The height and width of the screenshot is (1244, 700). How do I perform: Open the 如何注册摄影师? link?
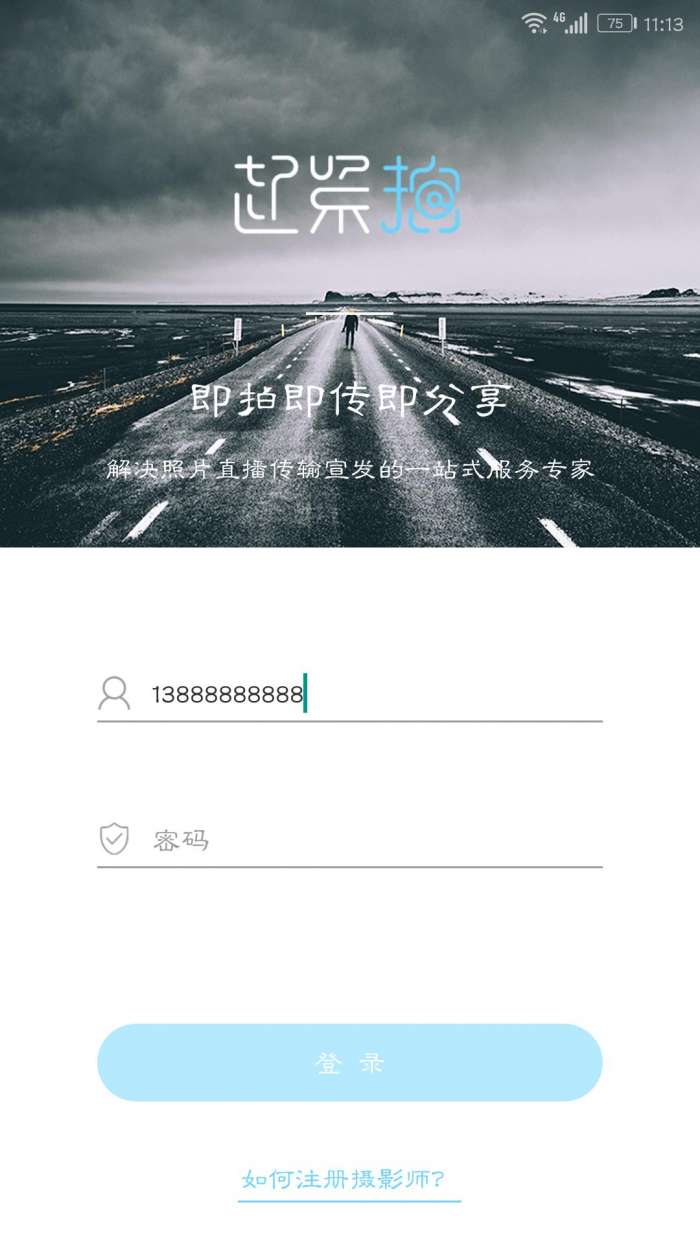(x=349, y=1179)
